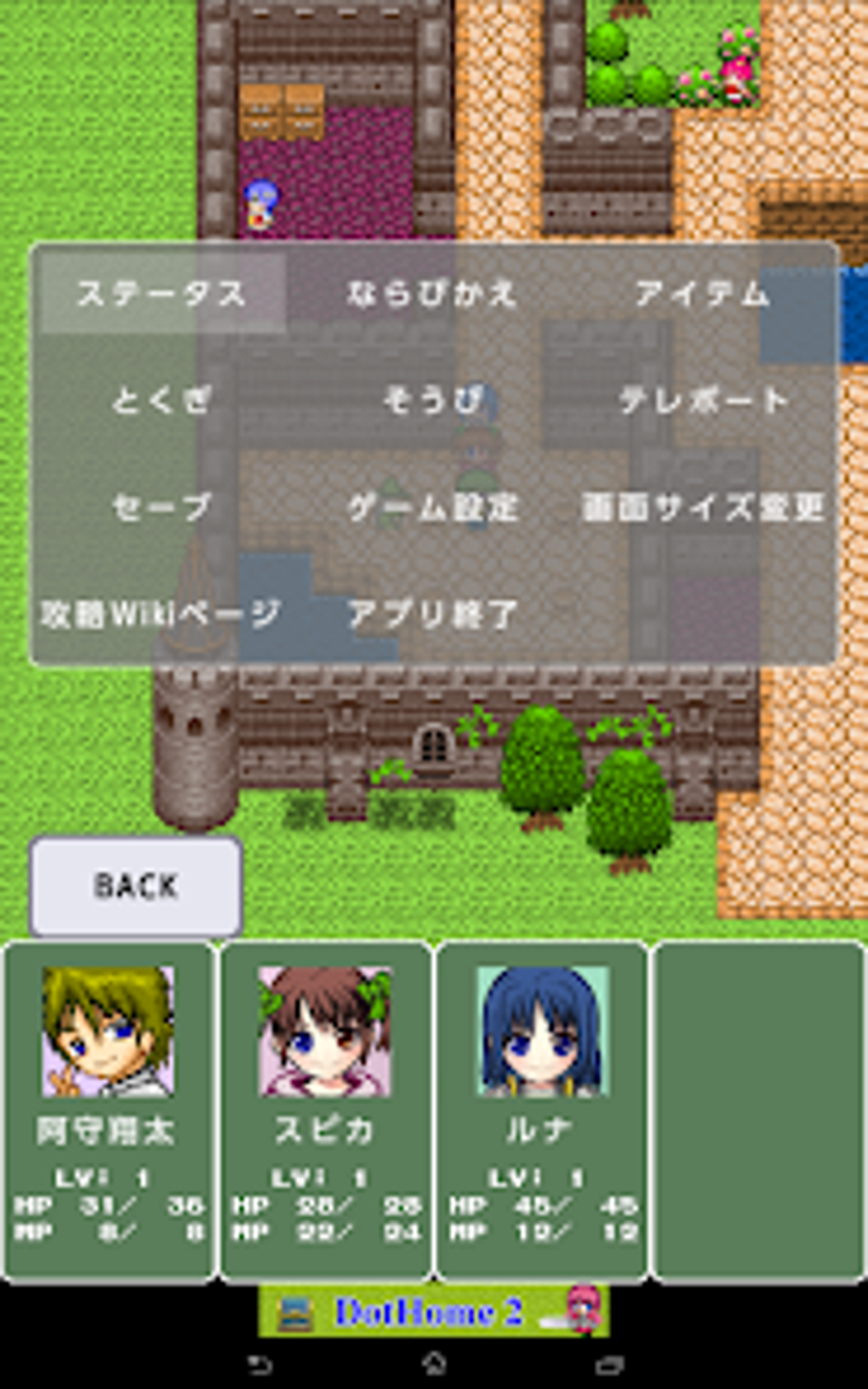Tap the BACK button
Image resolution: width=868 pixels, height=1389 pixels.
[x=136, y=886]
